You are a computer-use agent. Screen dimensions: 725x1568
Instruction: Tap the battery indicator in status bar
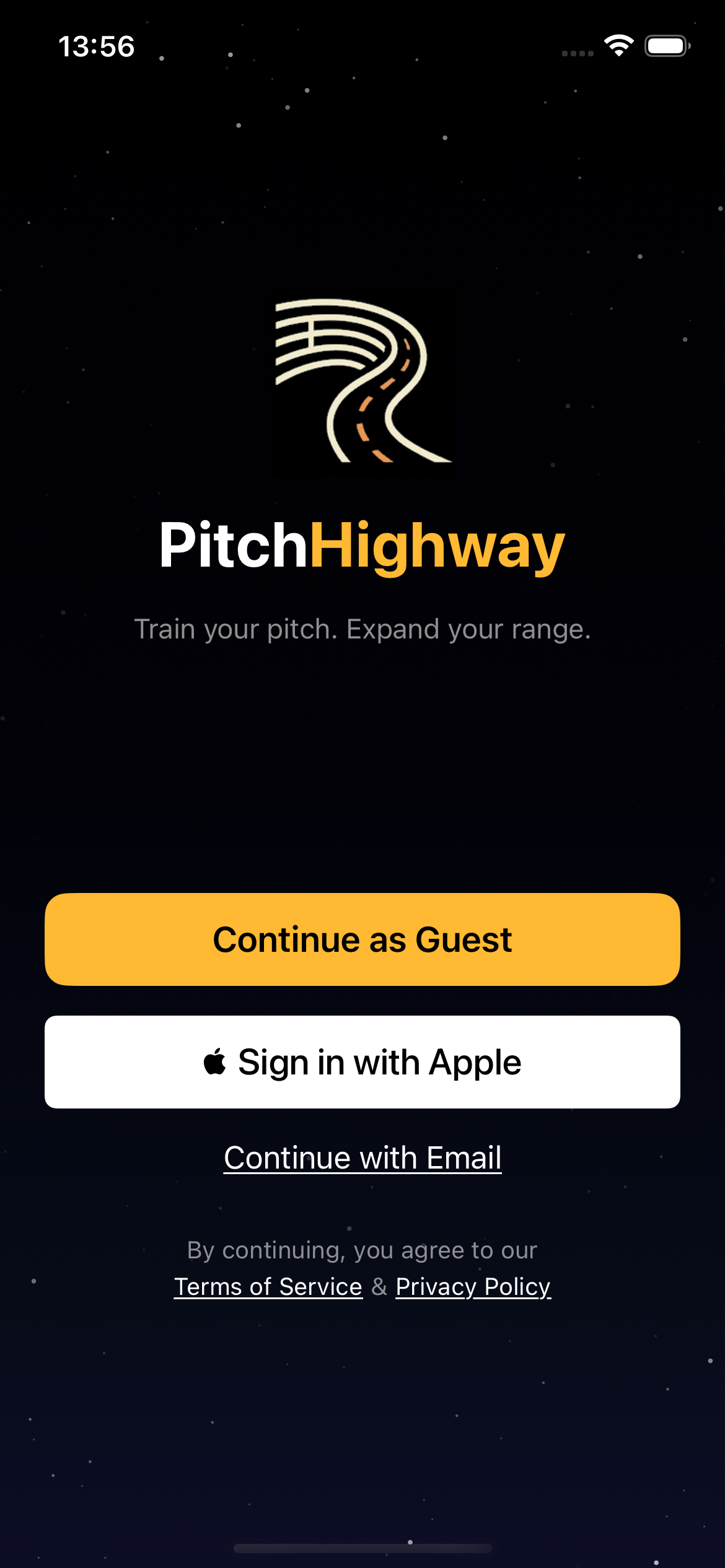click(x=666, y=45)
